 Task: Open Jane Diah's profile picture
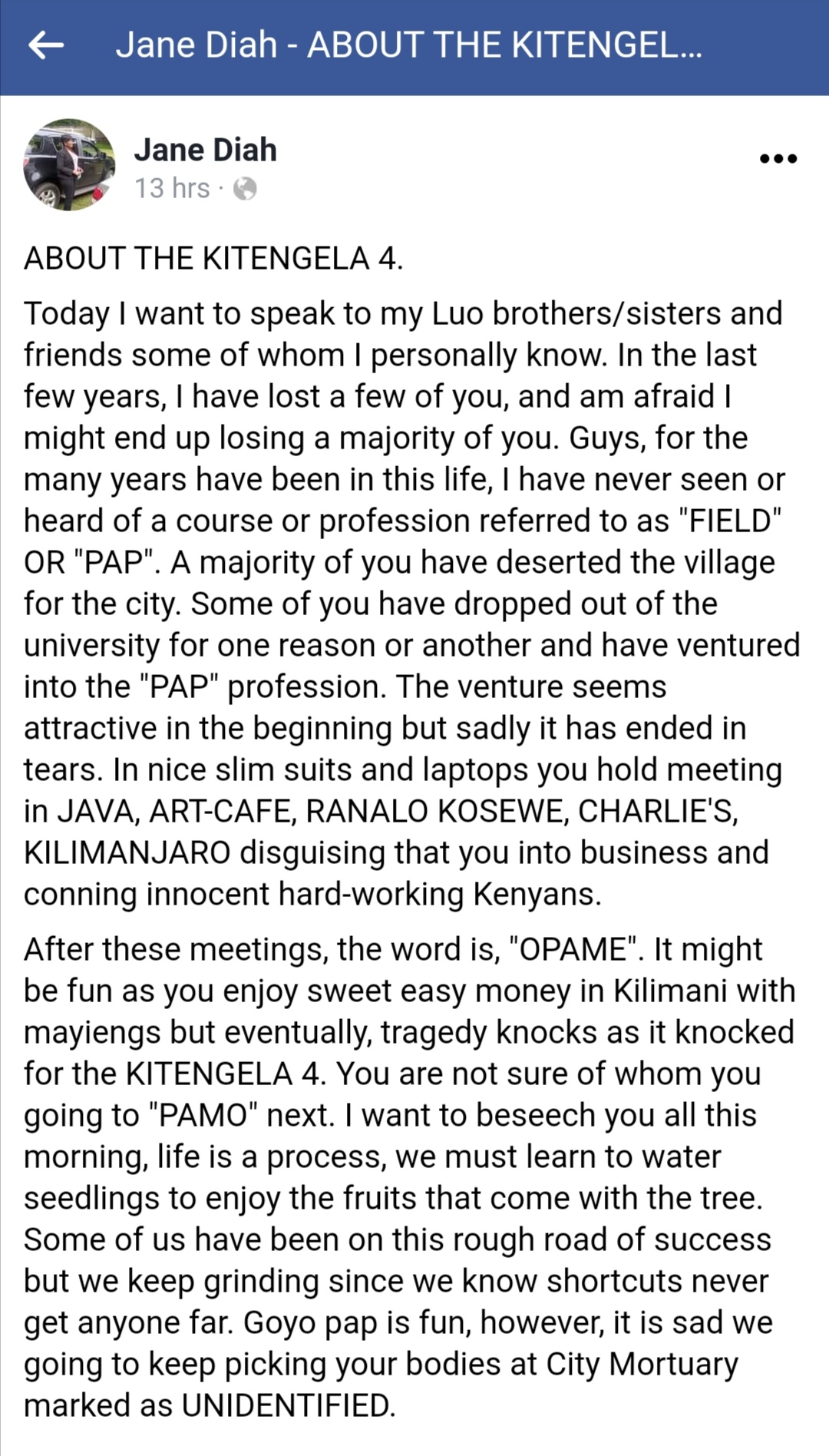point(70,165)
